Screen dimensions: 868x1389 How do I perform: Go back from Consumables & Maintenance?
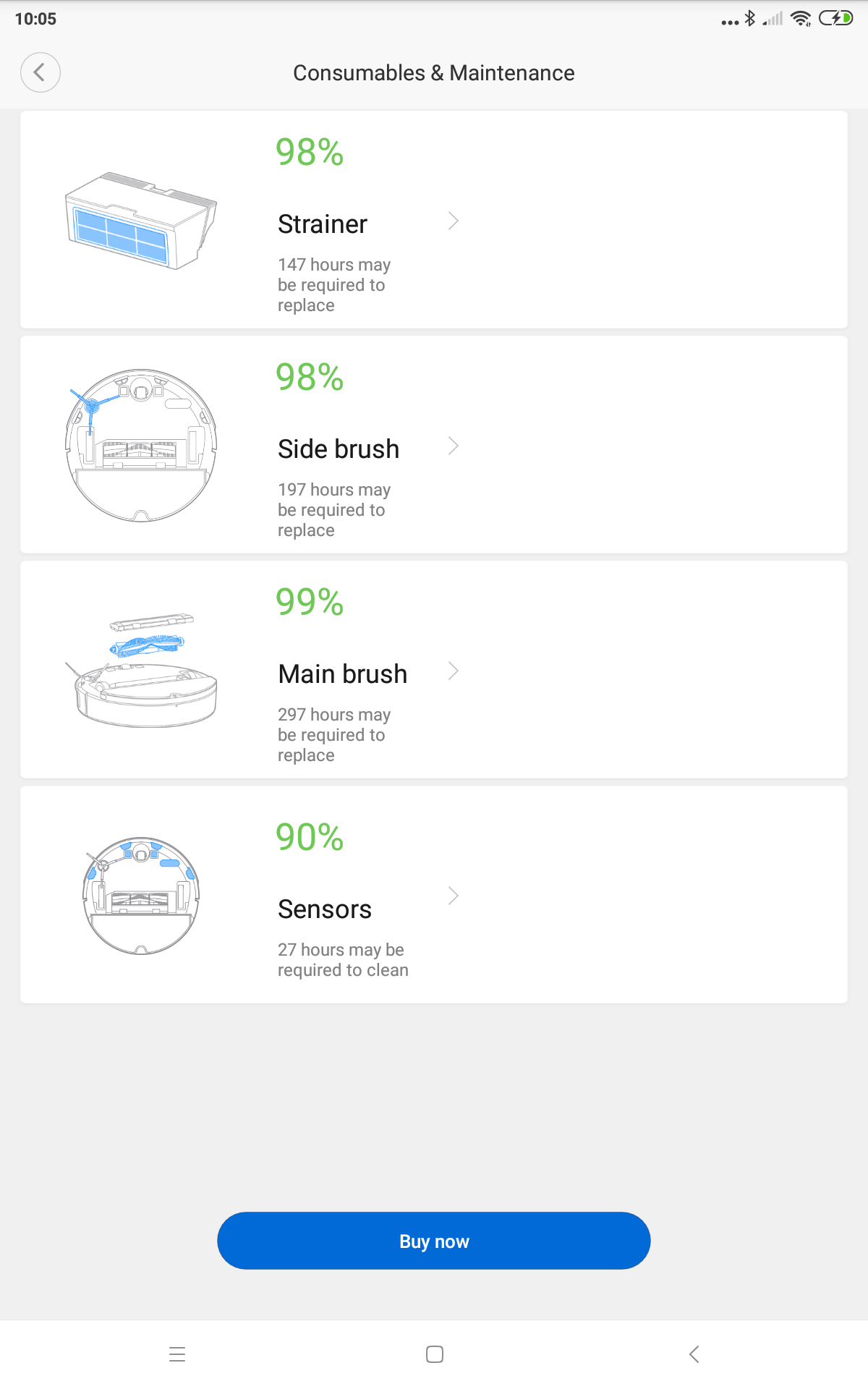pos(40,72)
